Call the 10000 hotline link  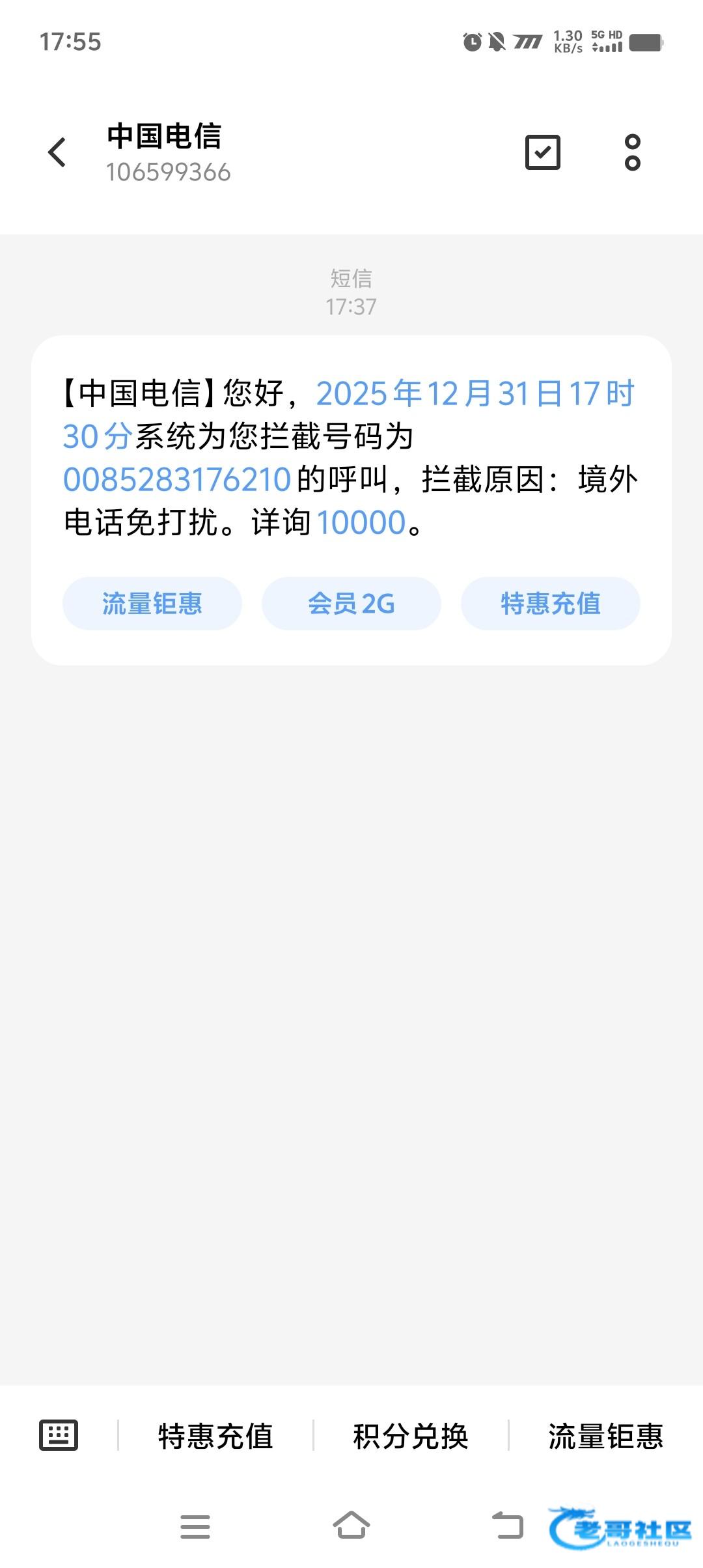pos(361,523)
